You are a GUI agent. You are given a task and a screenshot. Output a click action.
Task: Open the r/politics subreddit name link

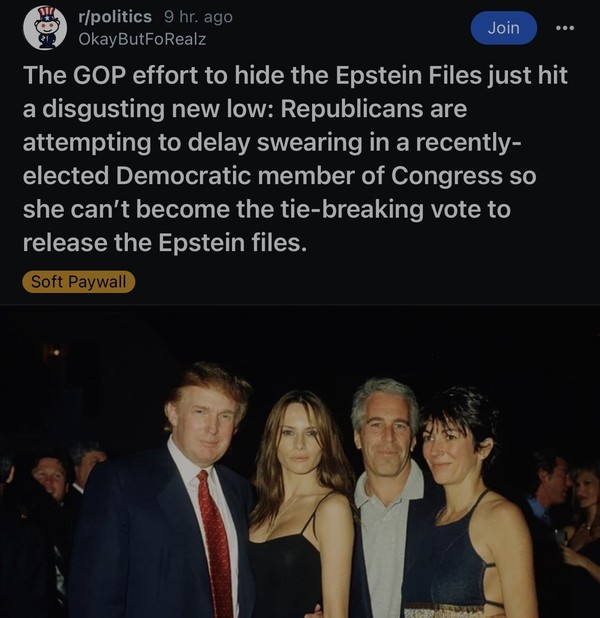pyautogui.click(x=114, y=17)
